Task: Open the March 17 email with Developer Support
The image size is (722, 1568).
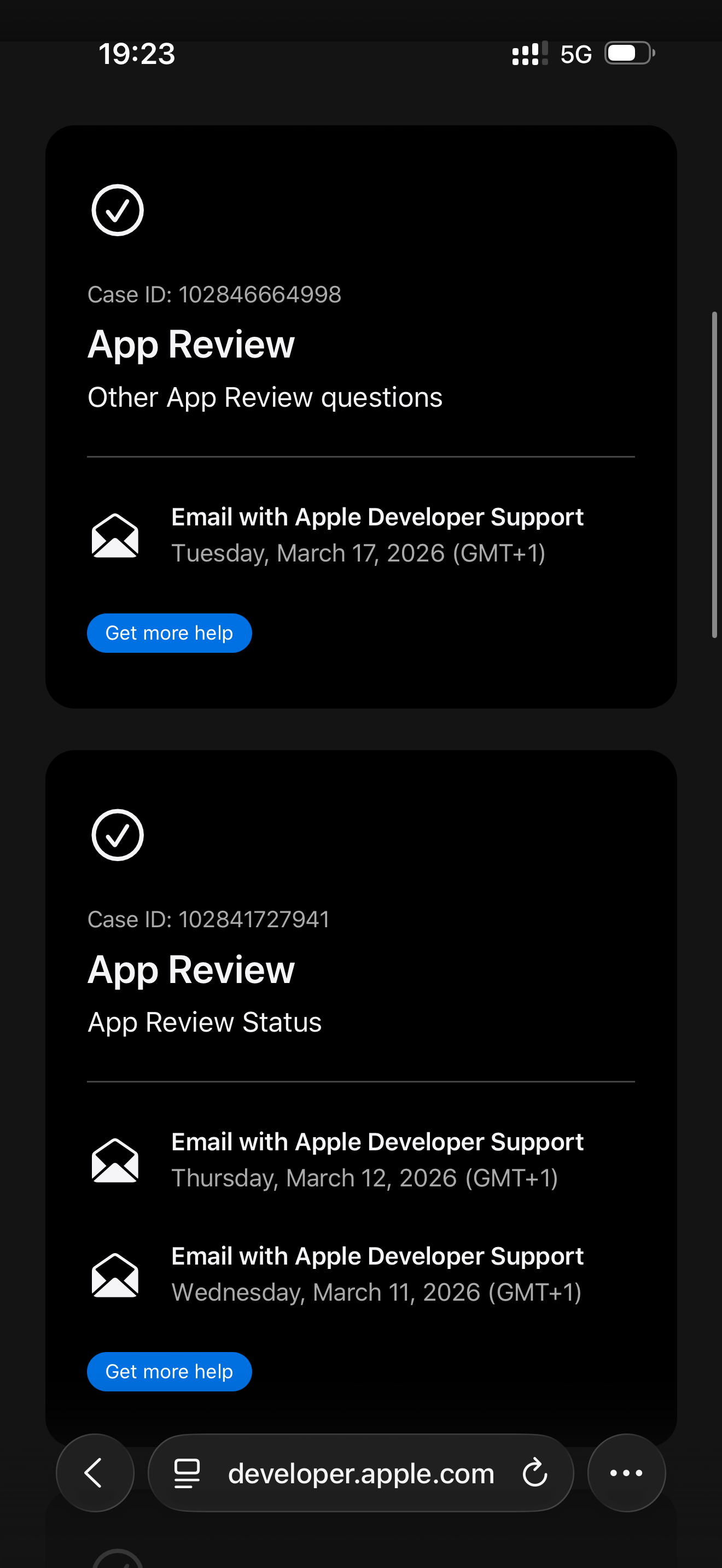Action: tap(377, 535)
